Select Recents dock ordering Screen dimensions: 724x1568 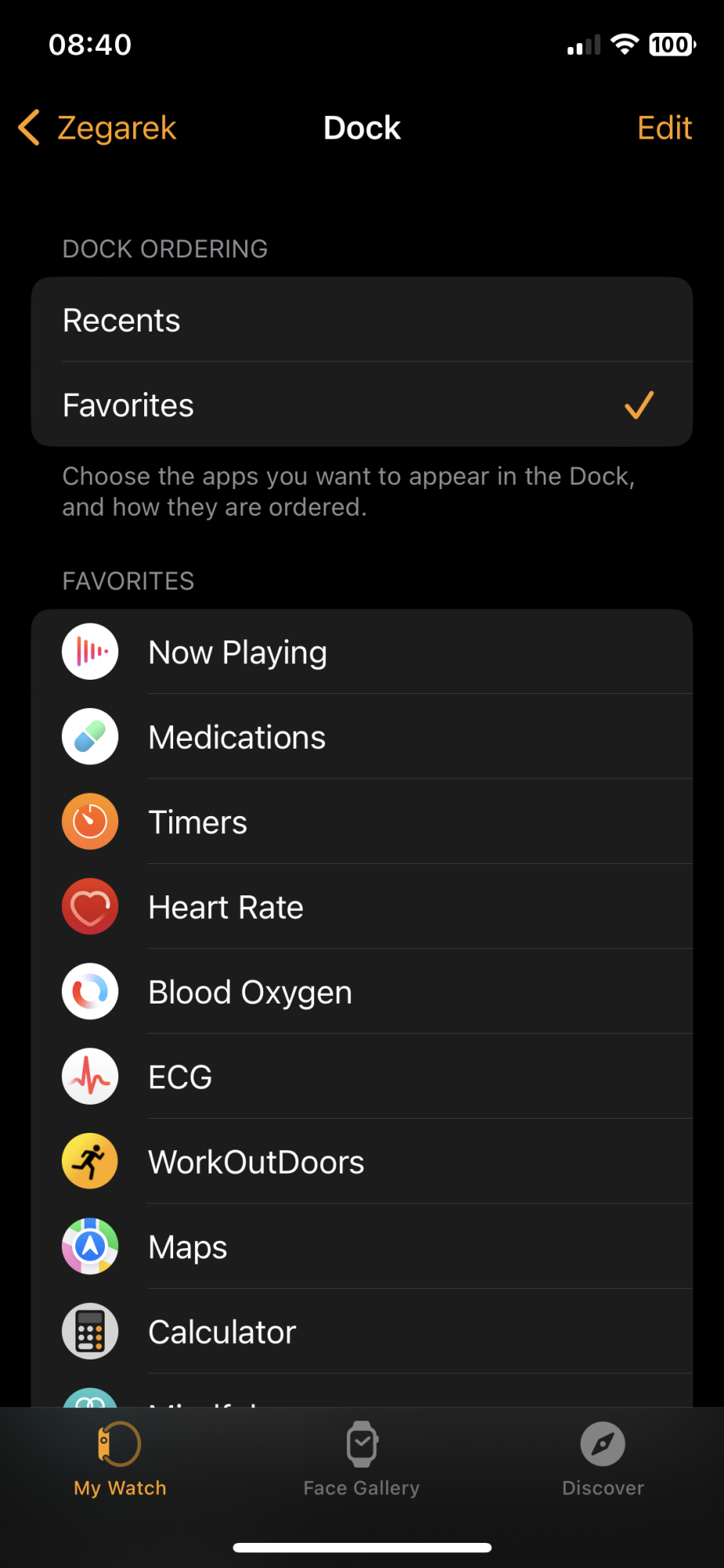pyautogui.click(x=361, y=320)
